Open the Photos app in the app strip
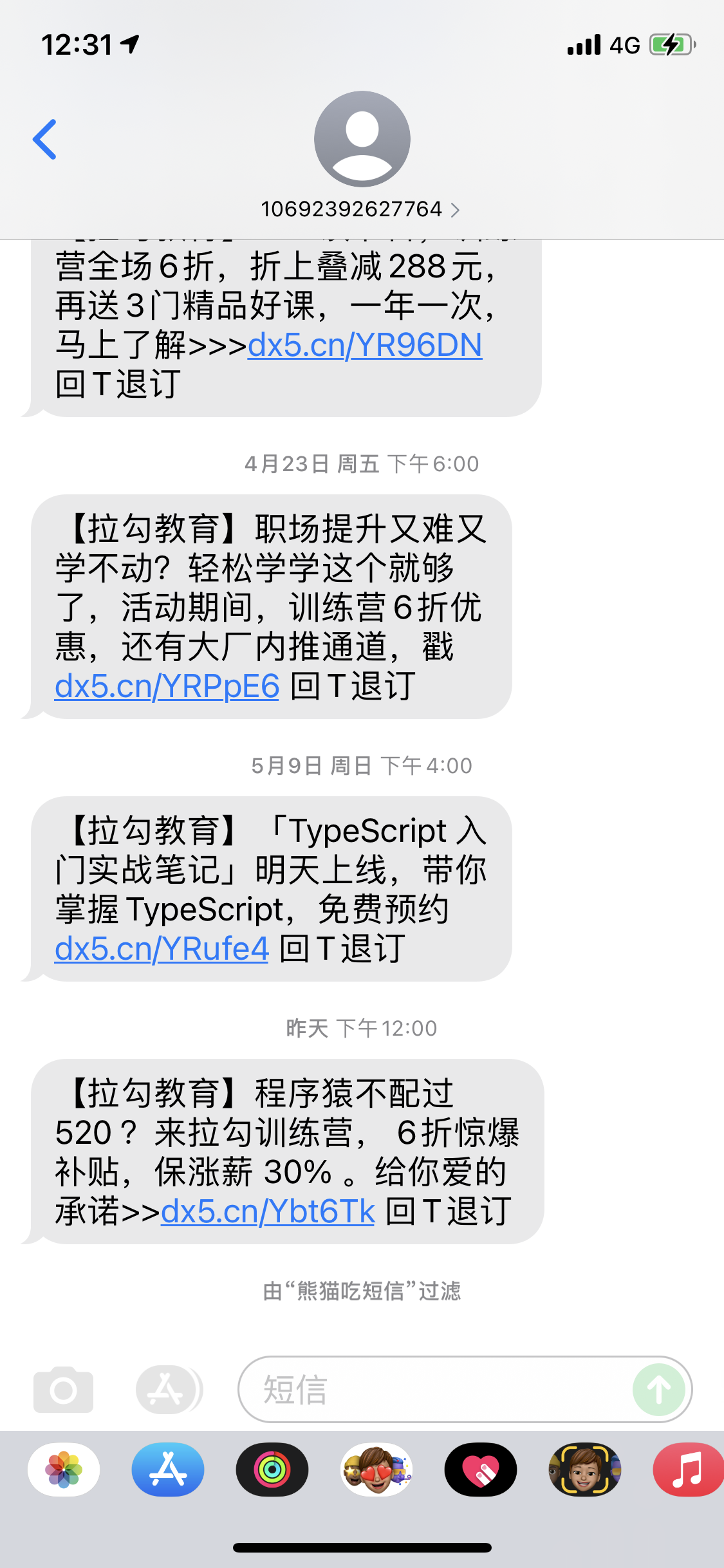 point(64,1470)
